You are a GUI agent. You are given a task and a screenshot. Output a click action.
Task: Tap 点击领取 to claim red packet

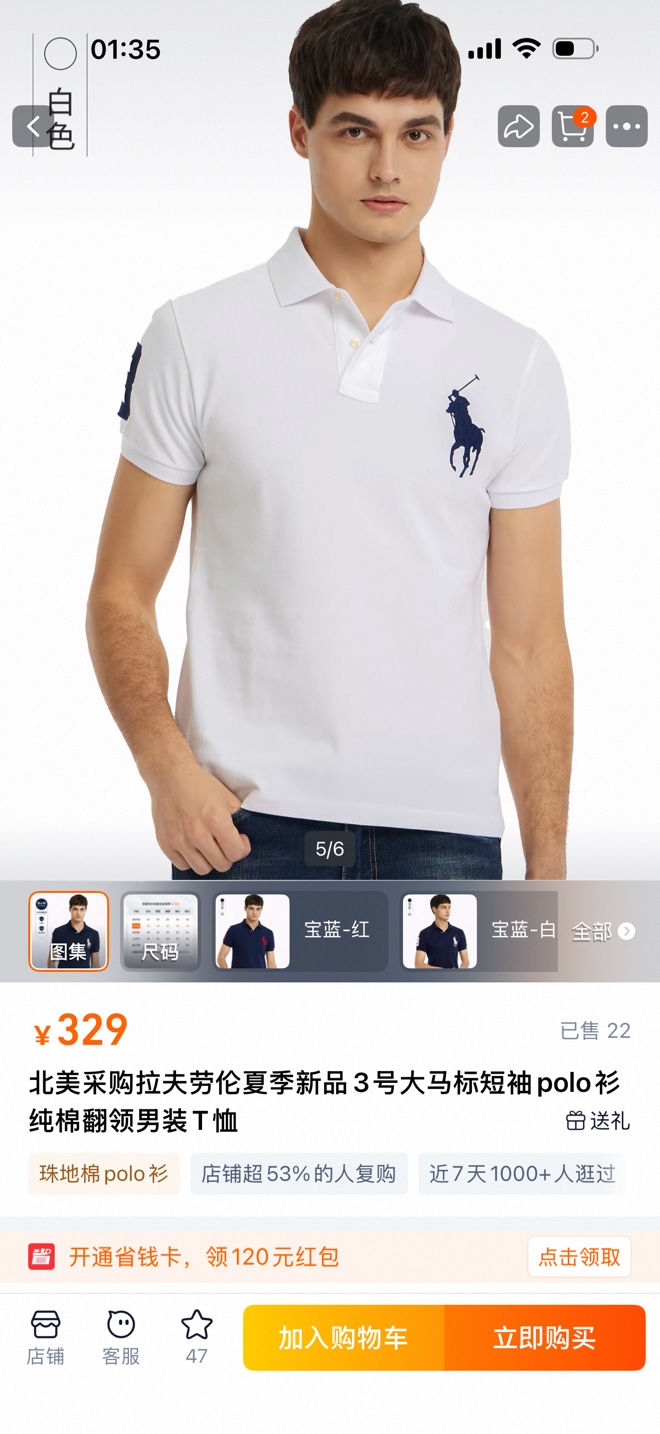click(x=580, y=1257)
